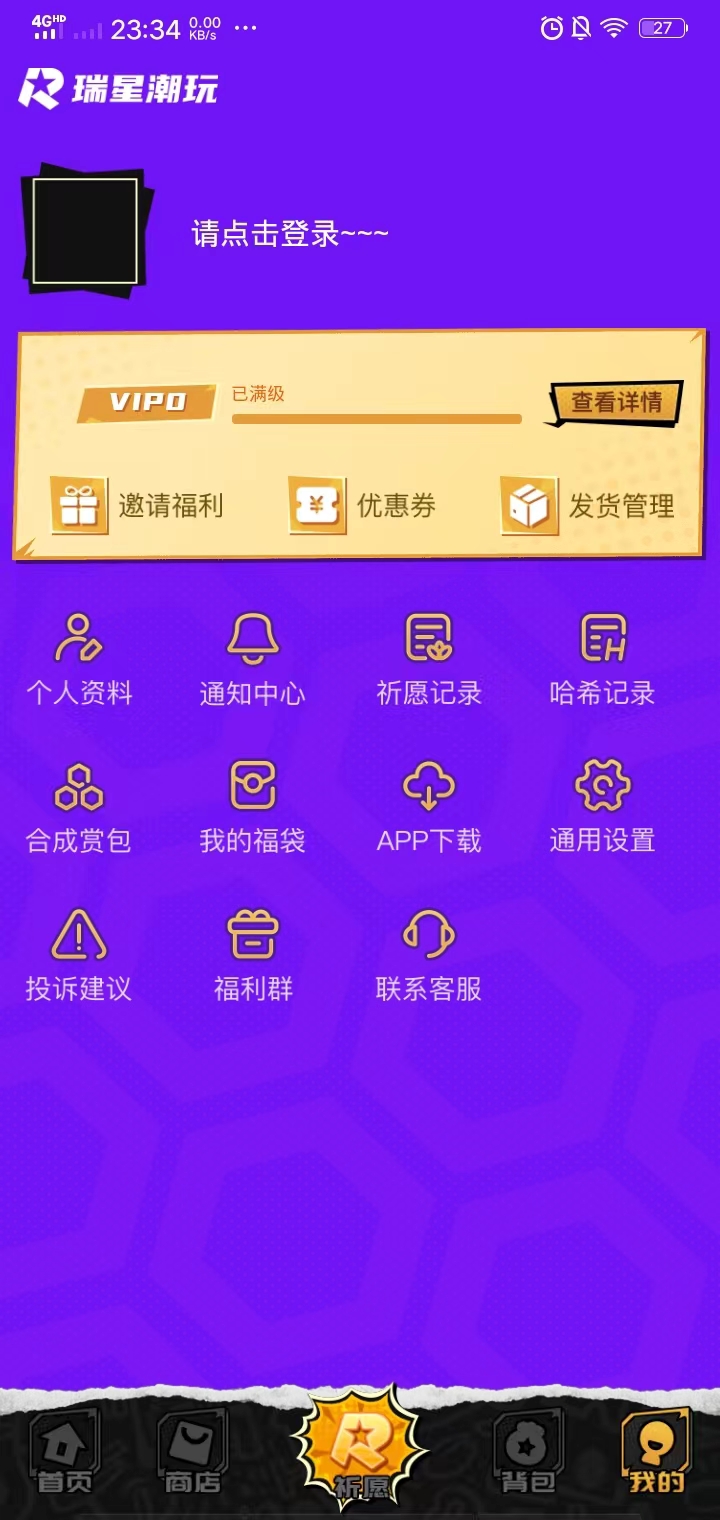Open 福利群 benefits group
Screen dimensions: 720x1520
(252, 956)
